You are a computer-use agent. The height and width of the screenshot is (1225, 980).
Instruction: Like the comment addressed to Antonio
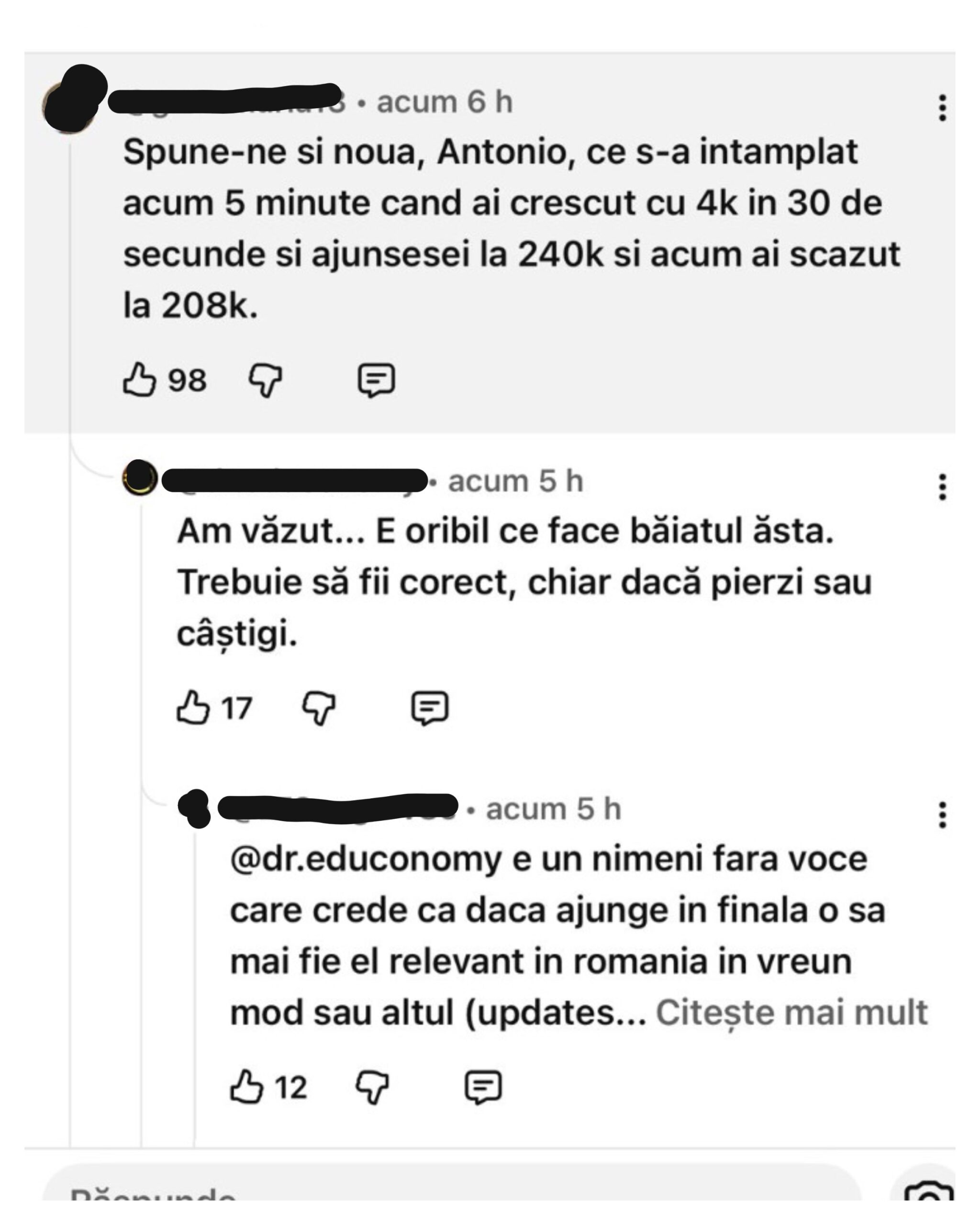[139, 379]
